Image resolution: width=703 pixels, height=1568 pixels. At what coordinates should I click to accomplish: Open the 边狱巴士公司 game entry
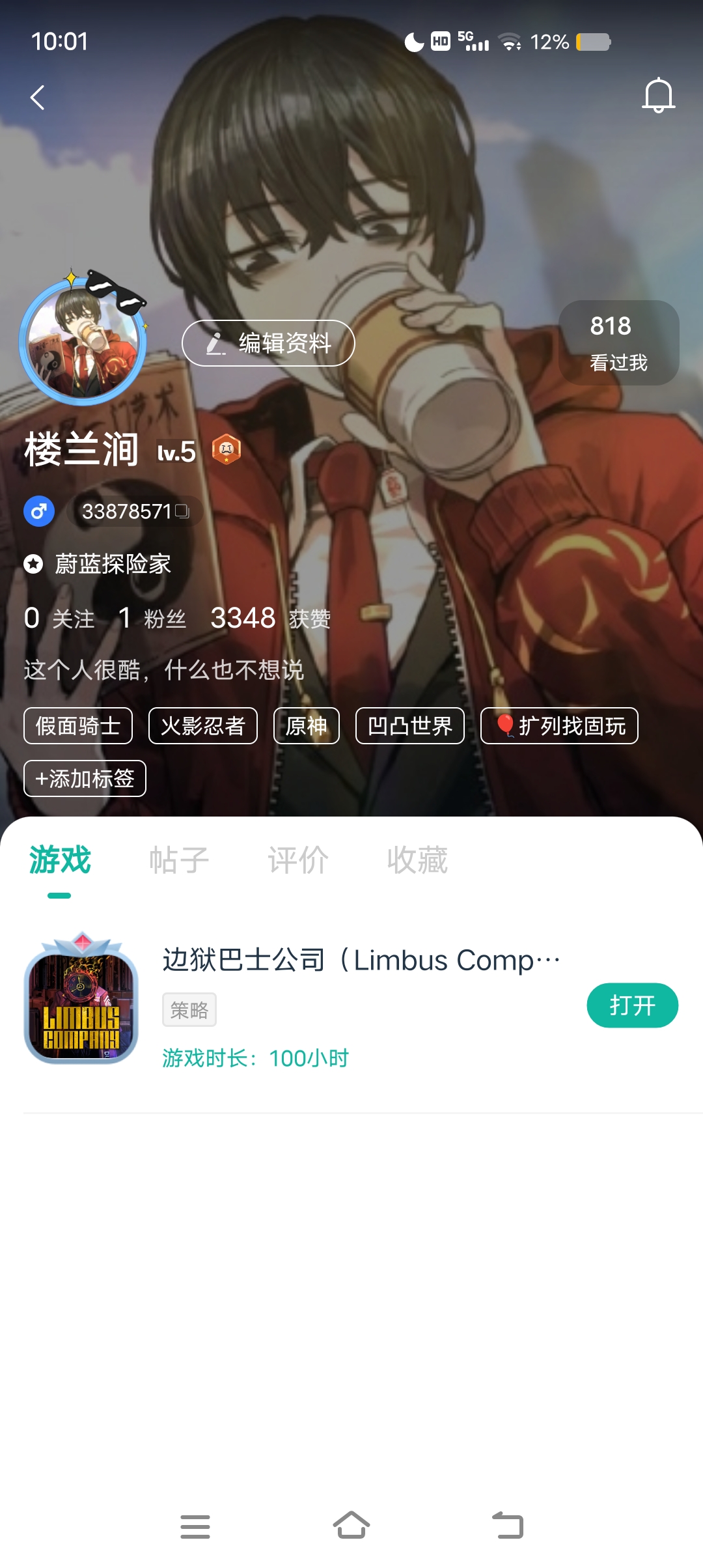[x=361, y=960]
